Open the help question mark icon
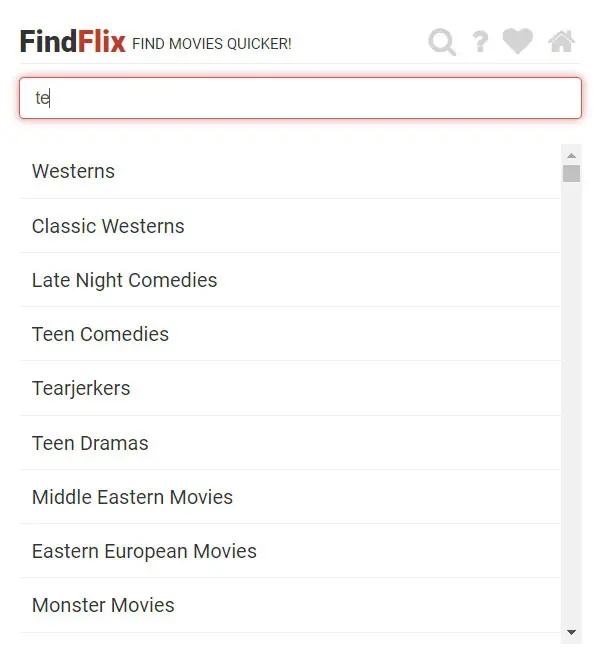This screenshot has height=668, width=601. tap(480, 42)
